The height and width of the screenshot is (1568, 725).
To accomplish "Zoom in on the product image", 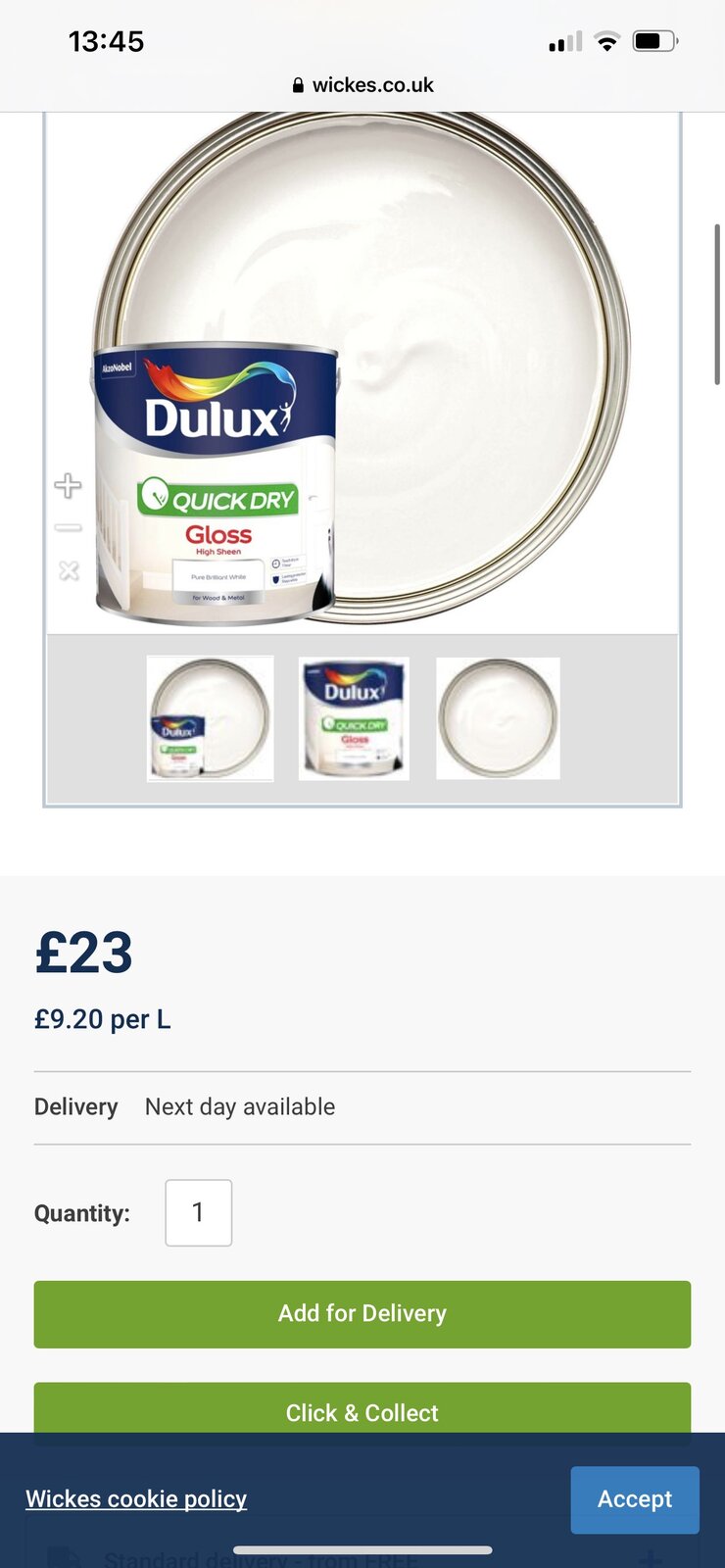I will click(x=68, y=485).
